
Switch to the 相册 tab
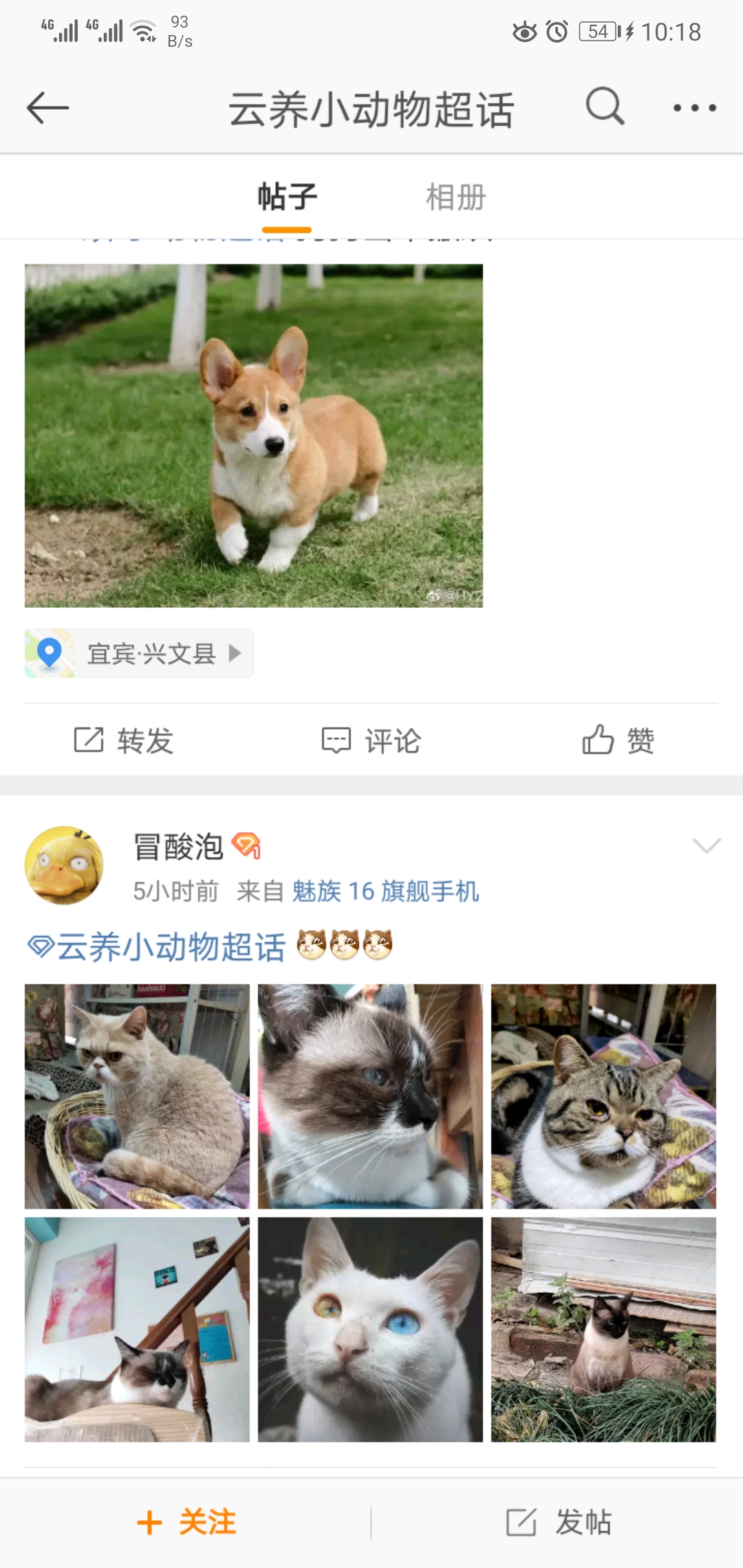[x=455, y=198]
